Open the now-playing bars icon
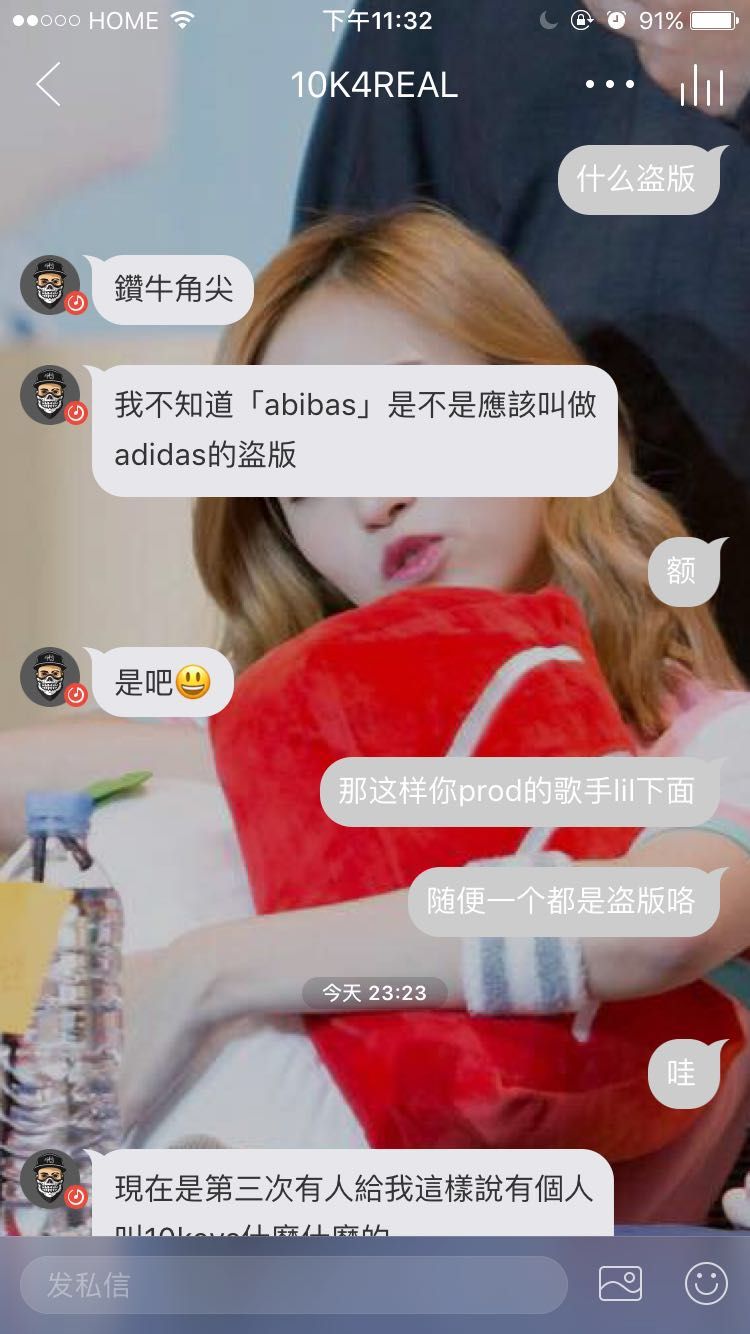The image size is (750, 1334). [702, 85]
